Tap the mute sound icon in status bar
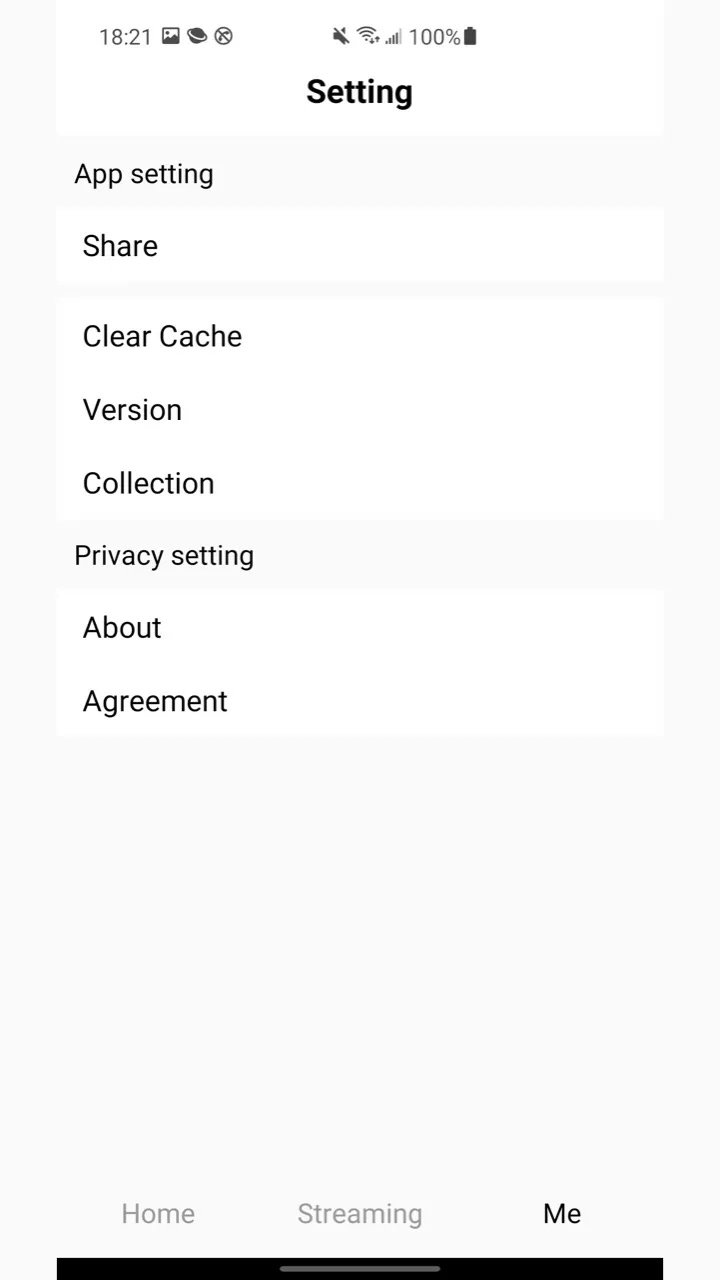The width and height of the screenshot is (720, 1280). coord(340,36)
